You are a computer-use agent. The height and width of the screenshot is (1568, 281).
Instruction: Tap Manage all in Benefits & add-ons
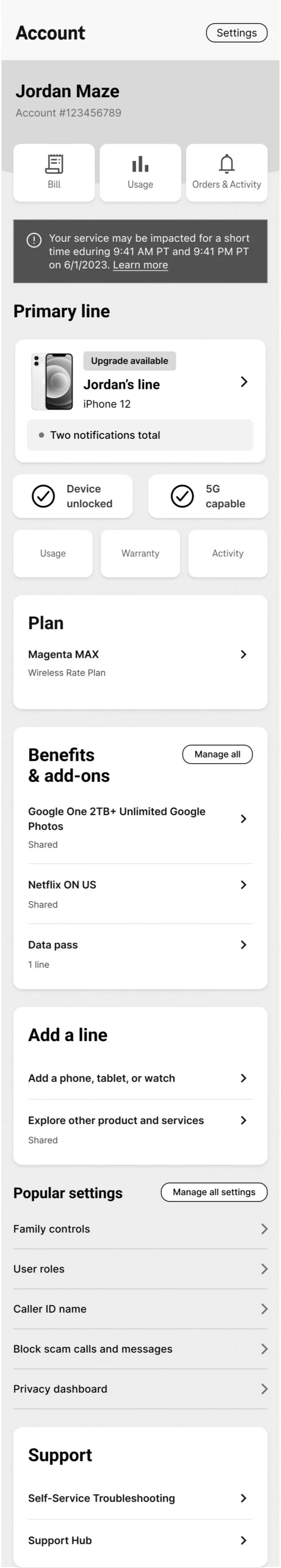click(217, 754)
